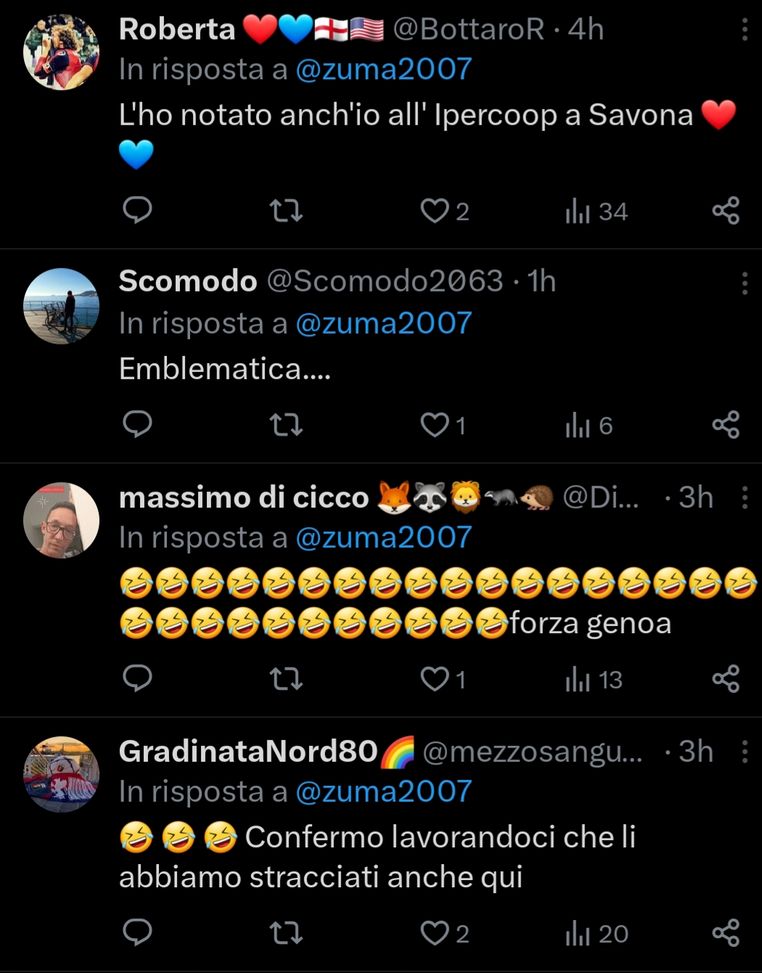The width and height of the screenshot is (762, 973).
Task: View analytics for Roberta's tweet showing 34 views
Action: 588,211
